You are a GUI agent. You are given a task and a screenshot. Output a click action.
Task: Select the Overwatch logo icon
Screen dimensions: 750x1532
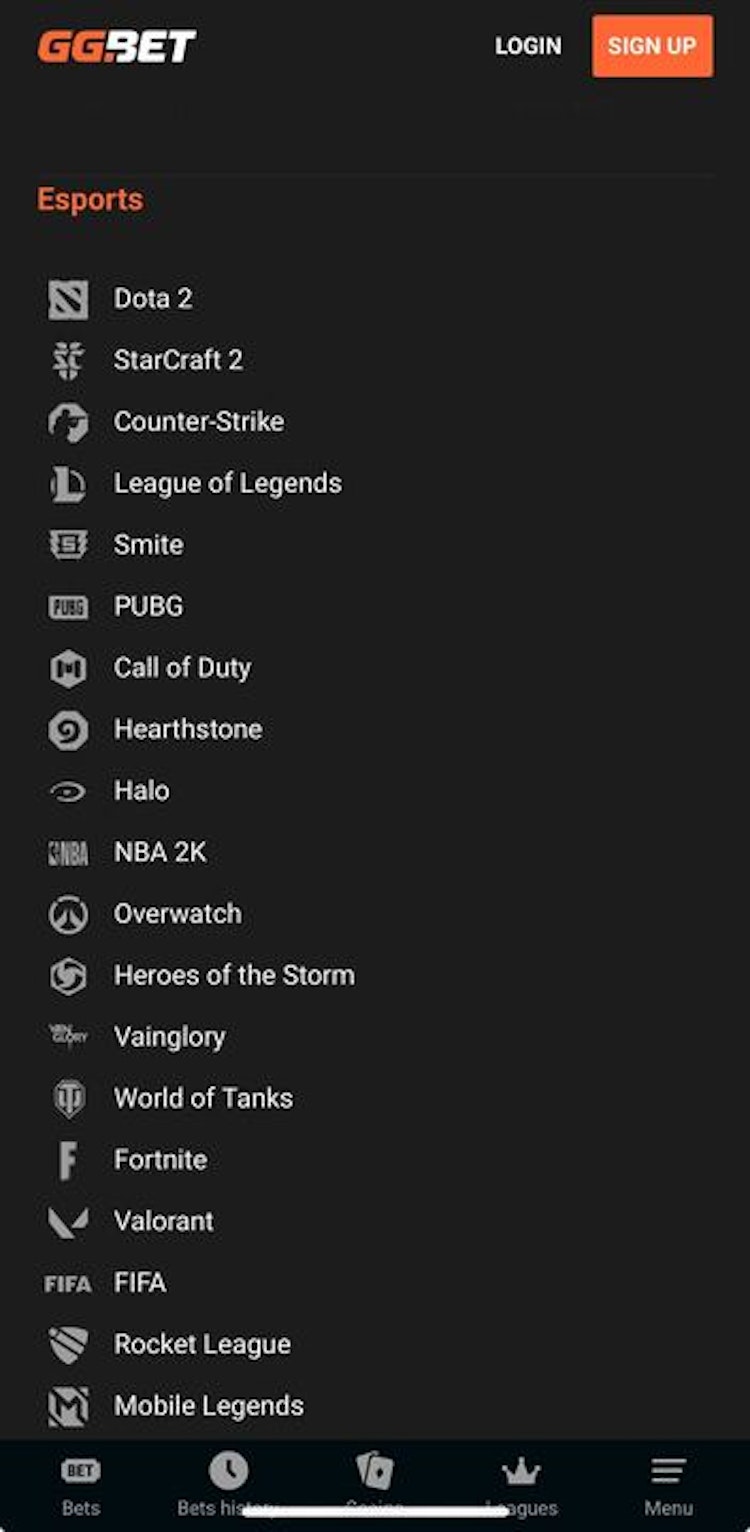(x=67, y=913)
